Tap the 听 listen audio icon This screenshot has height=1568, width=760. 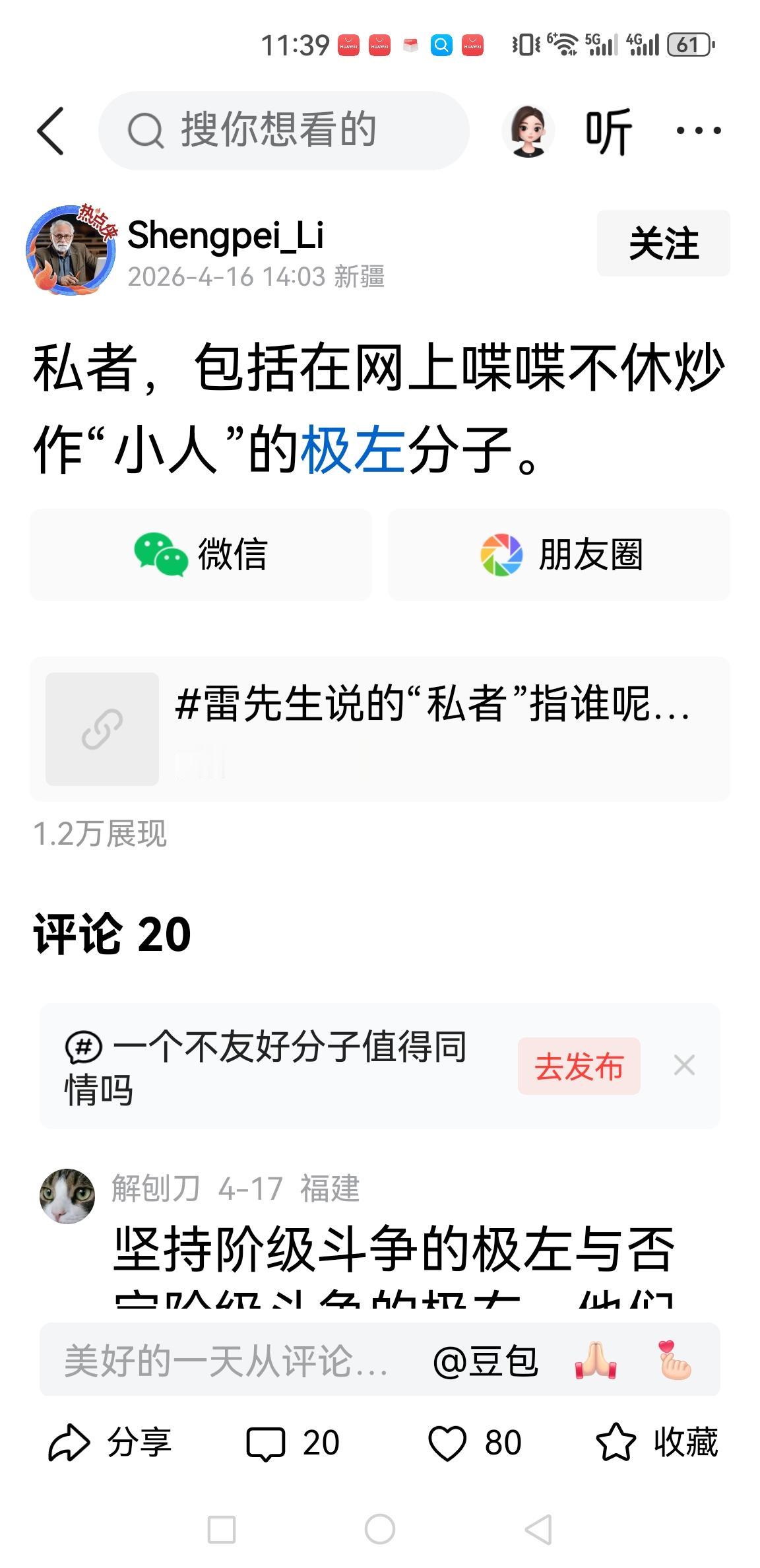click(609, 131)
